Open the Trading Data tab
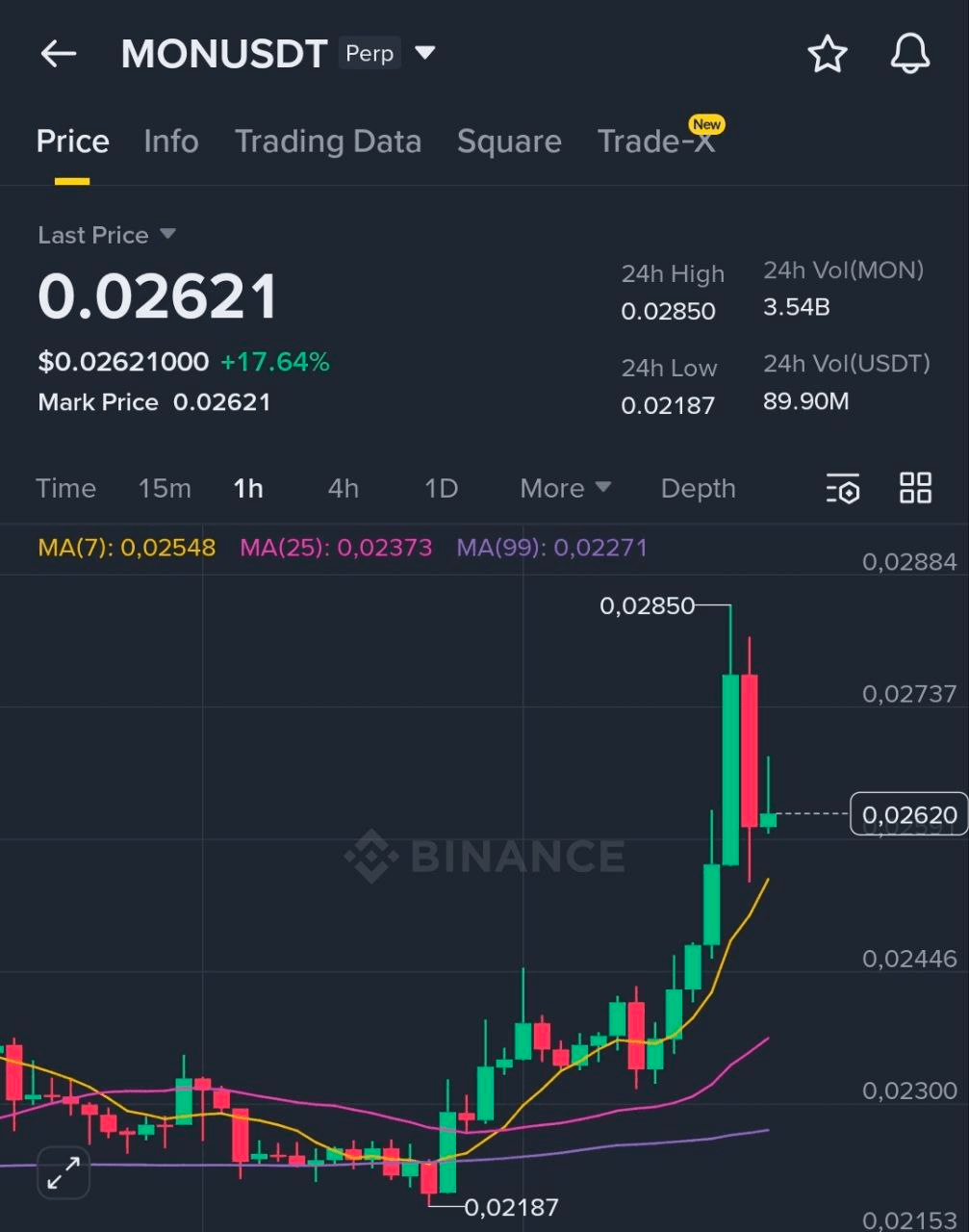Screen dimensions: 969x1232 click(327, 141)
